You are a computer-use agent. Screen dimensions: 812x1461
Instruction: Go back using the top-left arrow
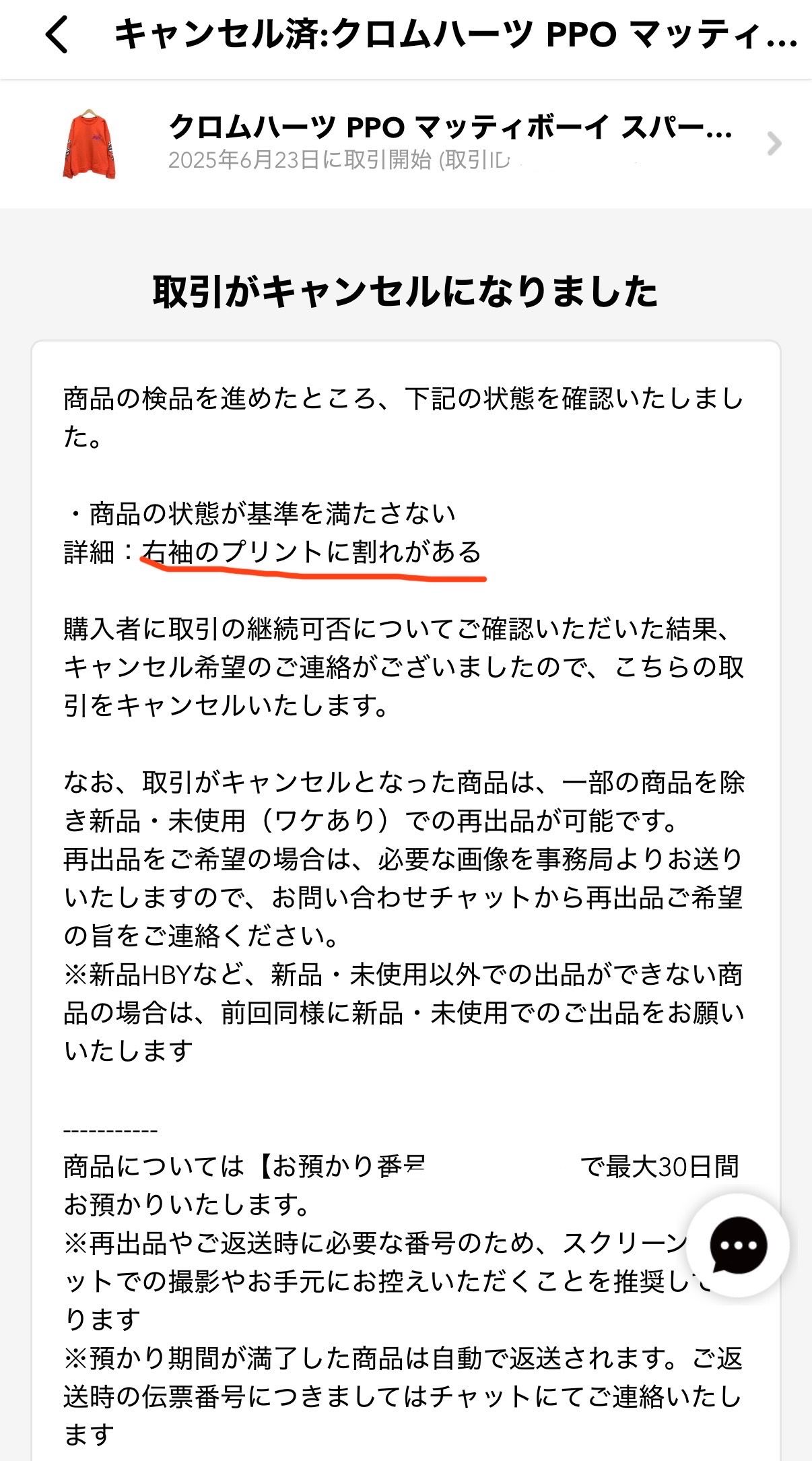coord(57,35)
